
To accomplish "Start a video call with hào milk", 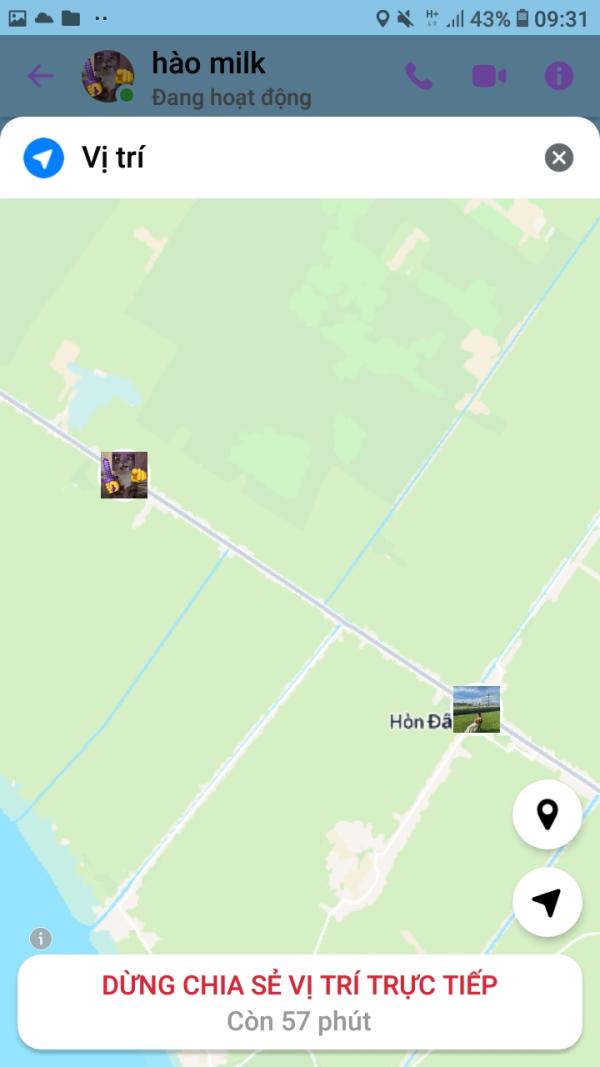I will pos(489,76).
